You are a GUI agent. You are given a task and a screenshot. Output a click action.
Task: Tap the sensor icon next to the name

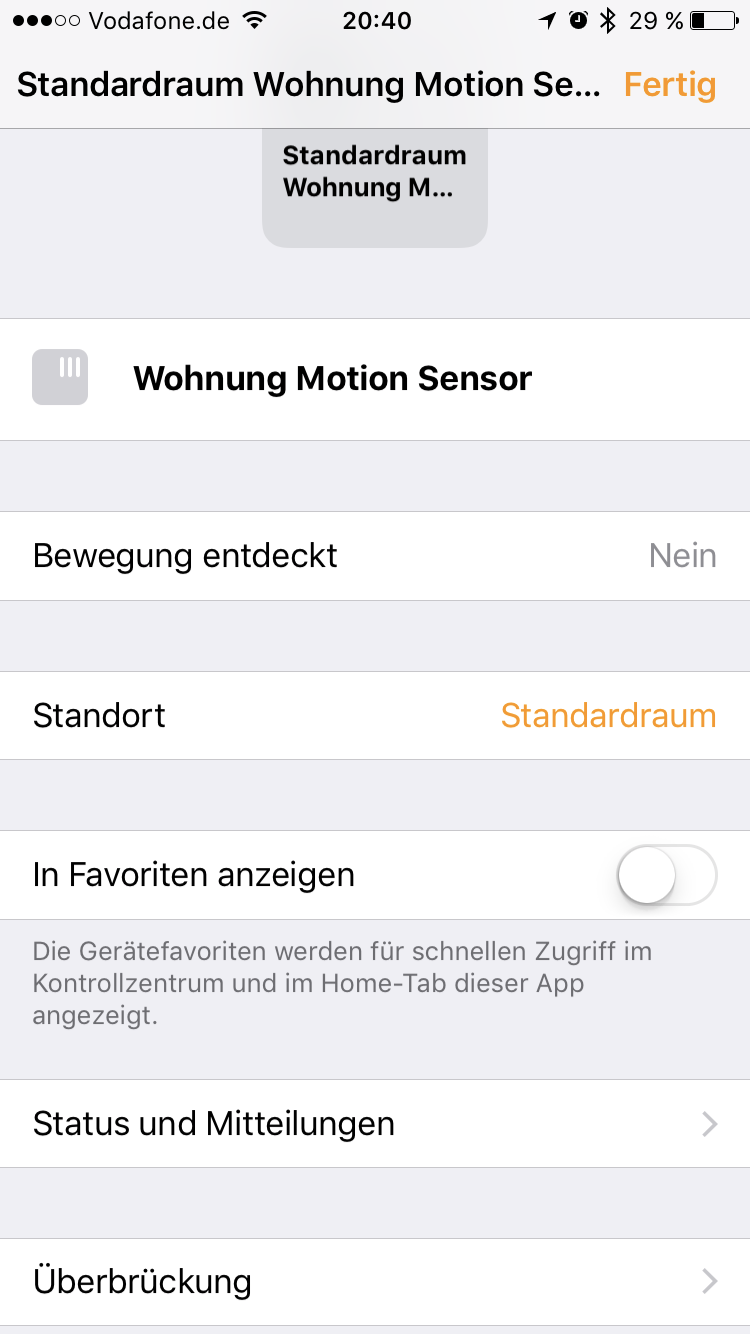pos(60,377)
